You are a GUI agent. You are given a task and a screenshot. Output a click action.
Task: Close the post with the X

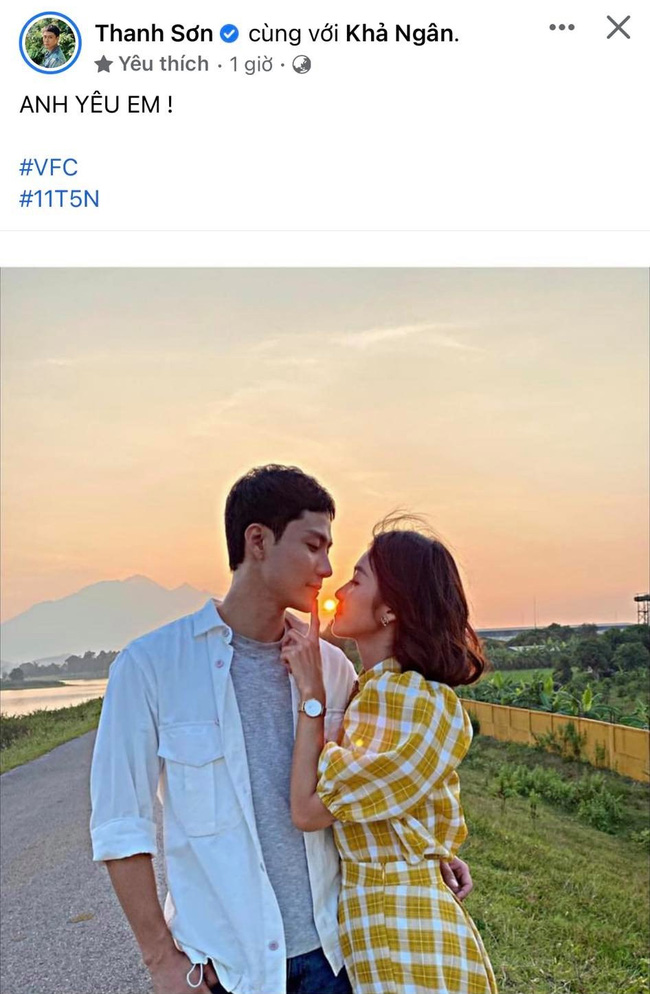coord(618,27)
